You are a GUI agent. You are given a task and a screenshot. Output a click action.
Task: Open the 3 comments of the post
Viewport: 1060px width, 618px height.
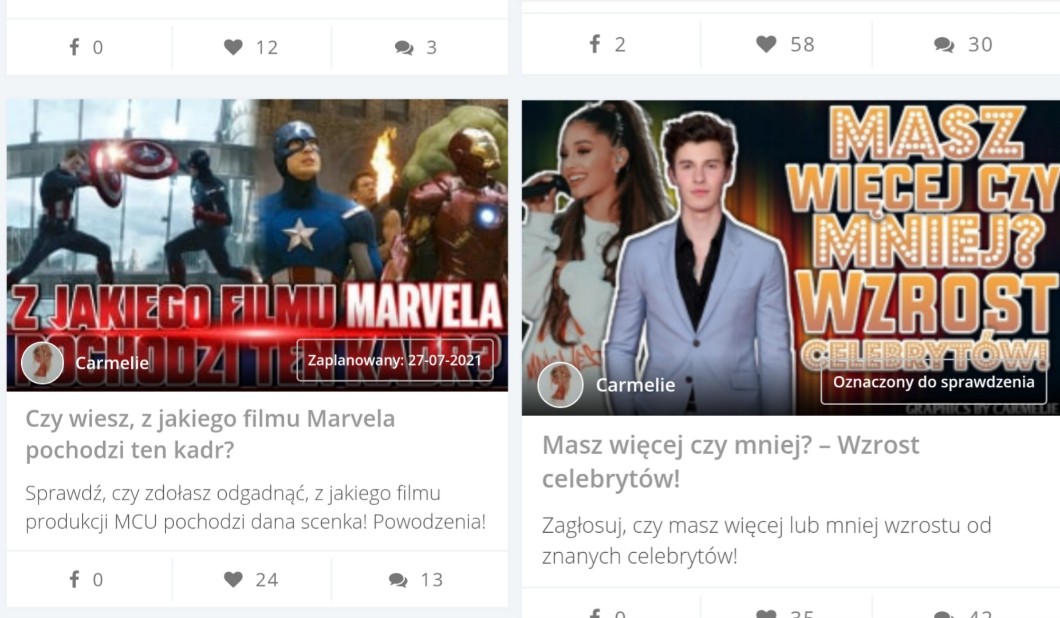(x=416, y=47)
